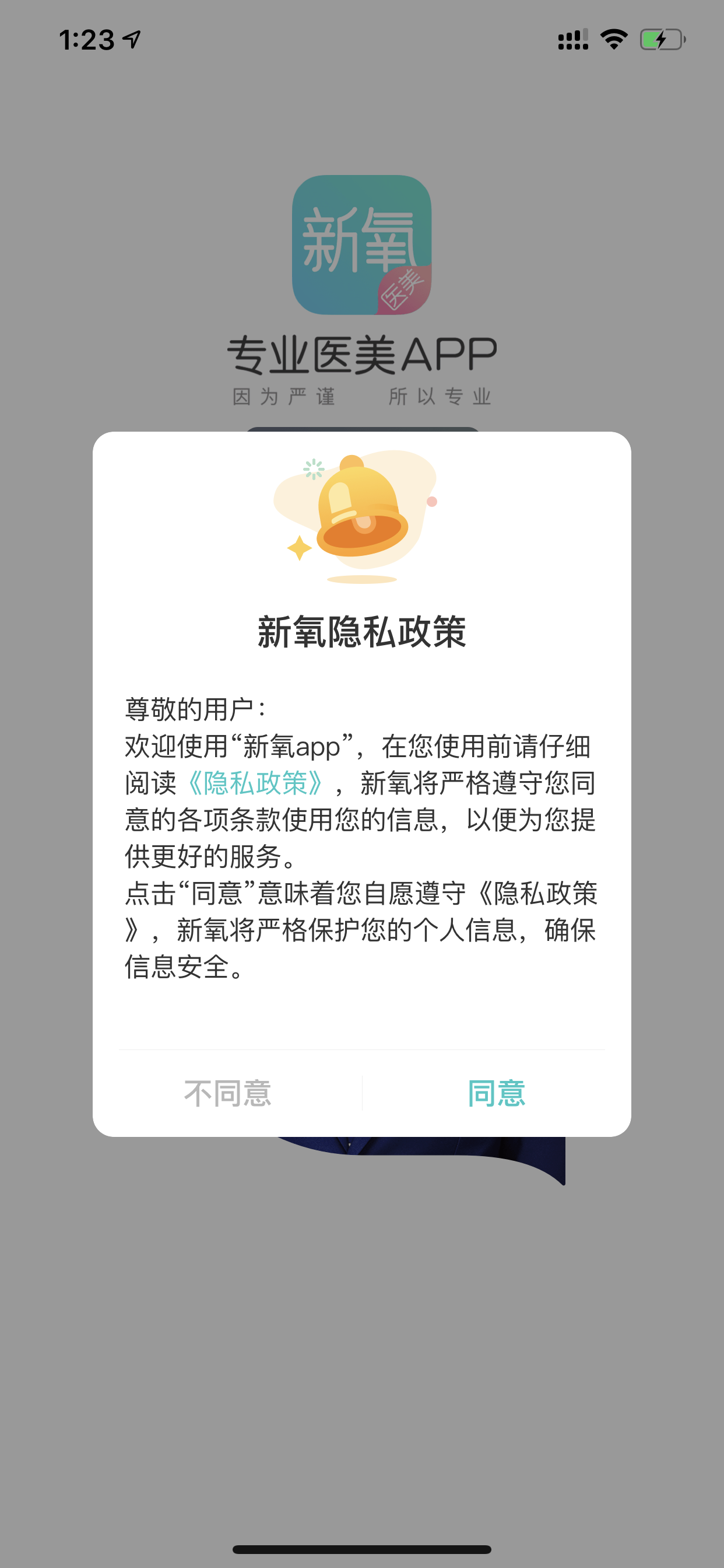724x1568 pixels.
Task: Open the teal 《隐私政策》 link
Action: pyautogui.click(x=255, y=783)
